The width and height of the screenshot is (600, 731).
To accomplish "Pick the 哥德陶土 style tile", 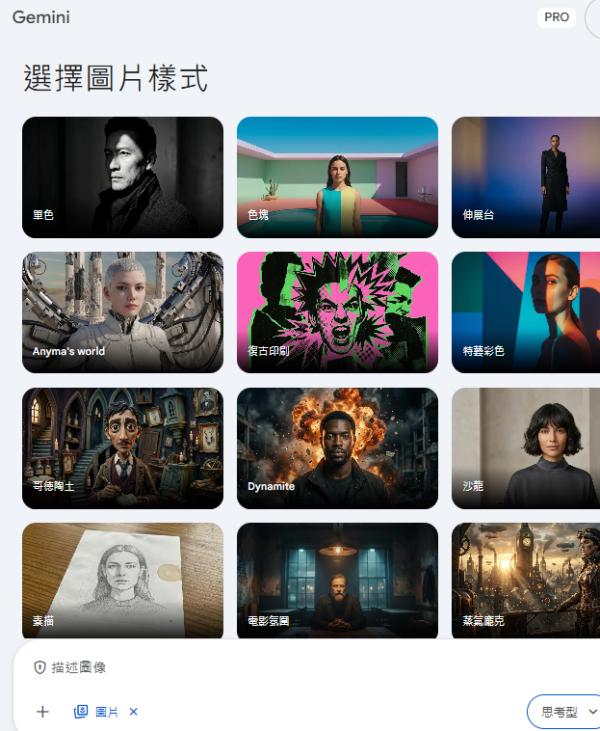I will click(122, 448).
